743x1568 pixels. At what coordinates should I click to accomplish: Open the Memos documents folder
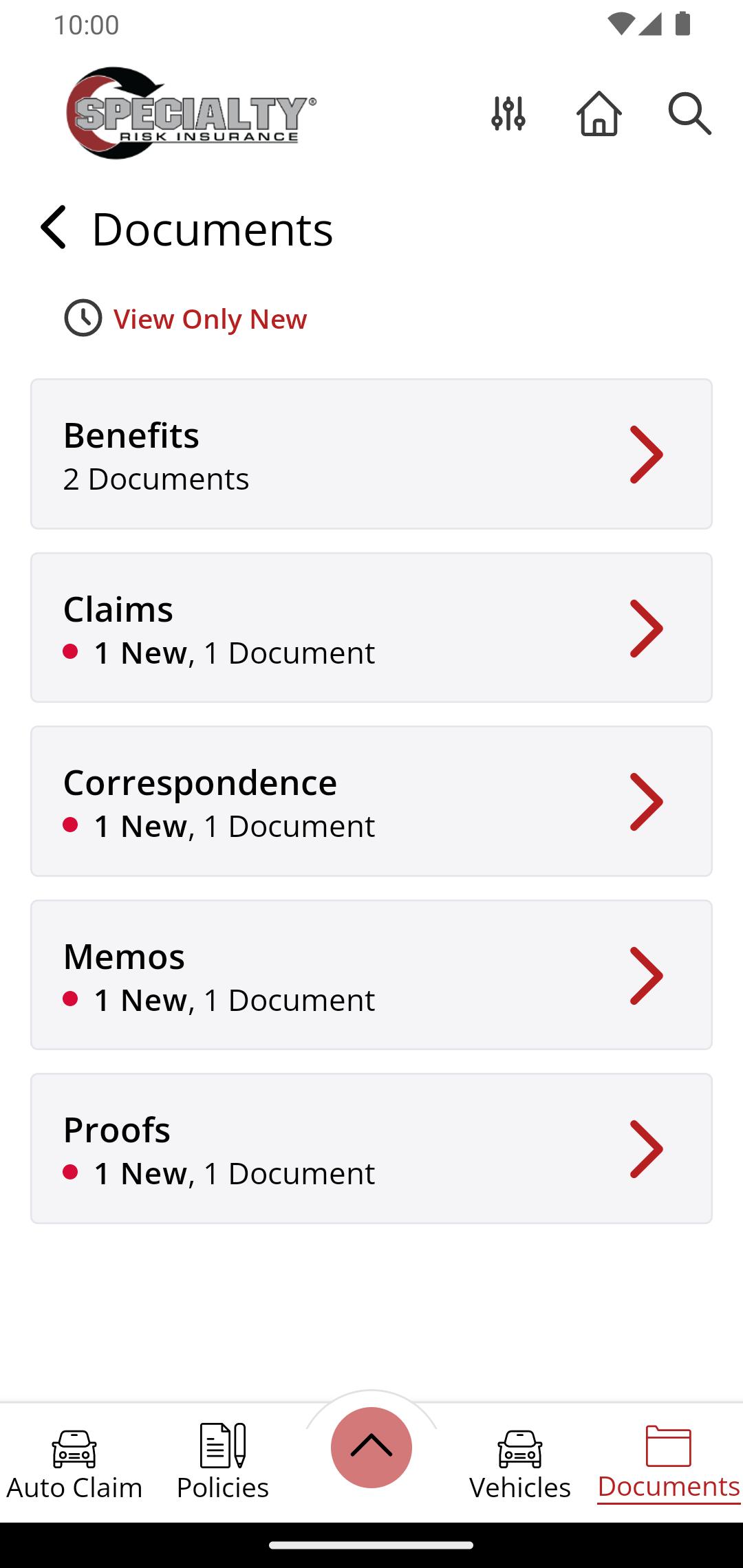click(371, 975)
